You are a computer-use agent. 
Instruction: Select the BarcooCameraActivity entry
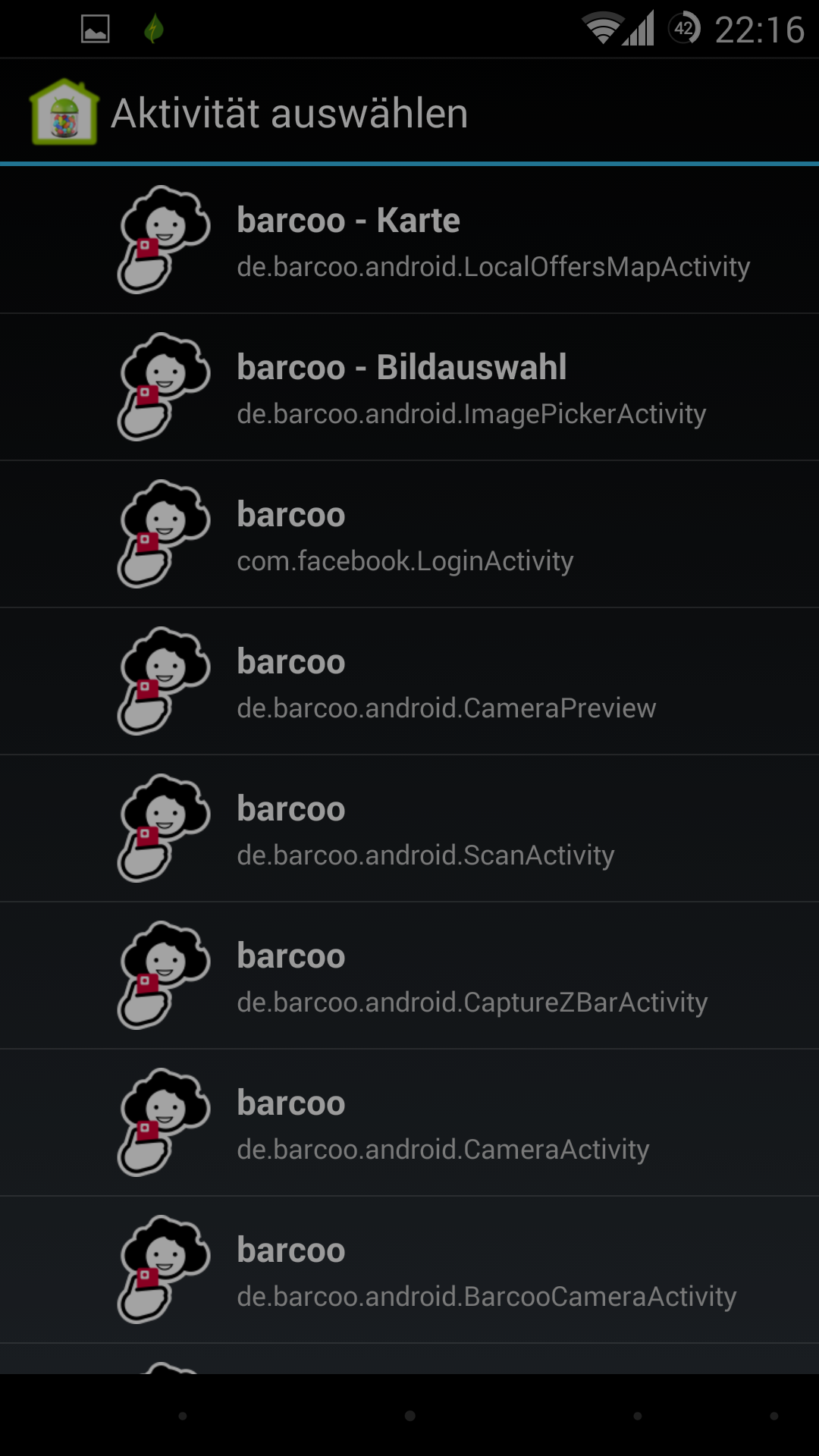point(409,1269)
